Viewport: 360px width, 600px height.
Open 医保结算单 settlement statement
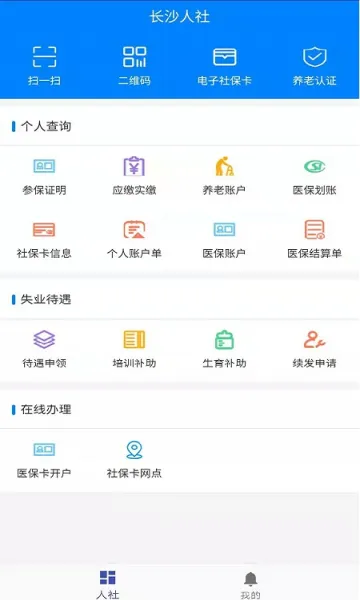pyautogui.click(x=314, y=240)
